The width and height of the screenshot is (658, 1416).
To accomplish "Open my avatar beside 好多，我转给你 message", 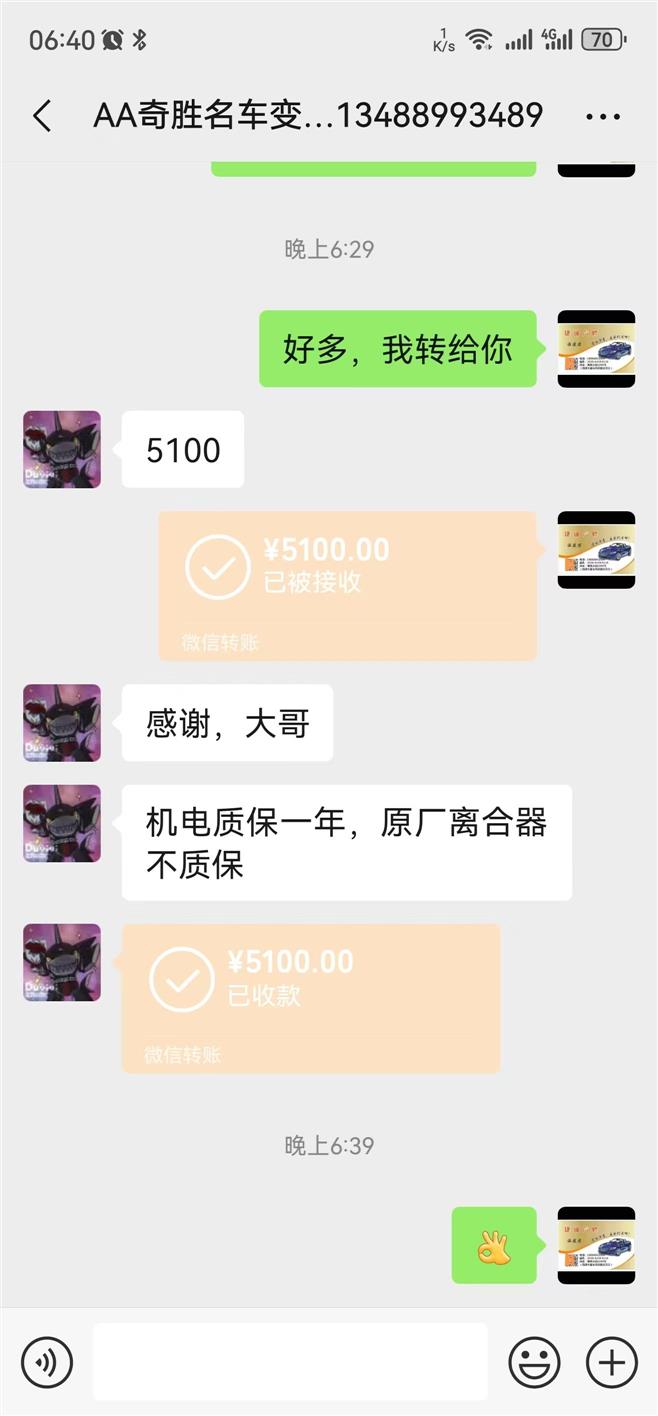I will click(x=596, y=349).
